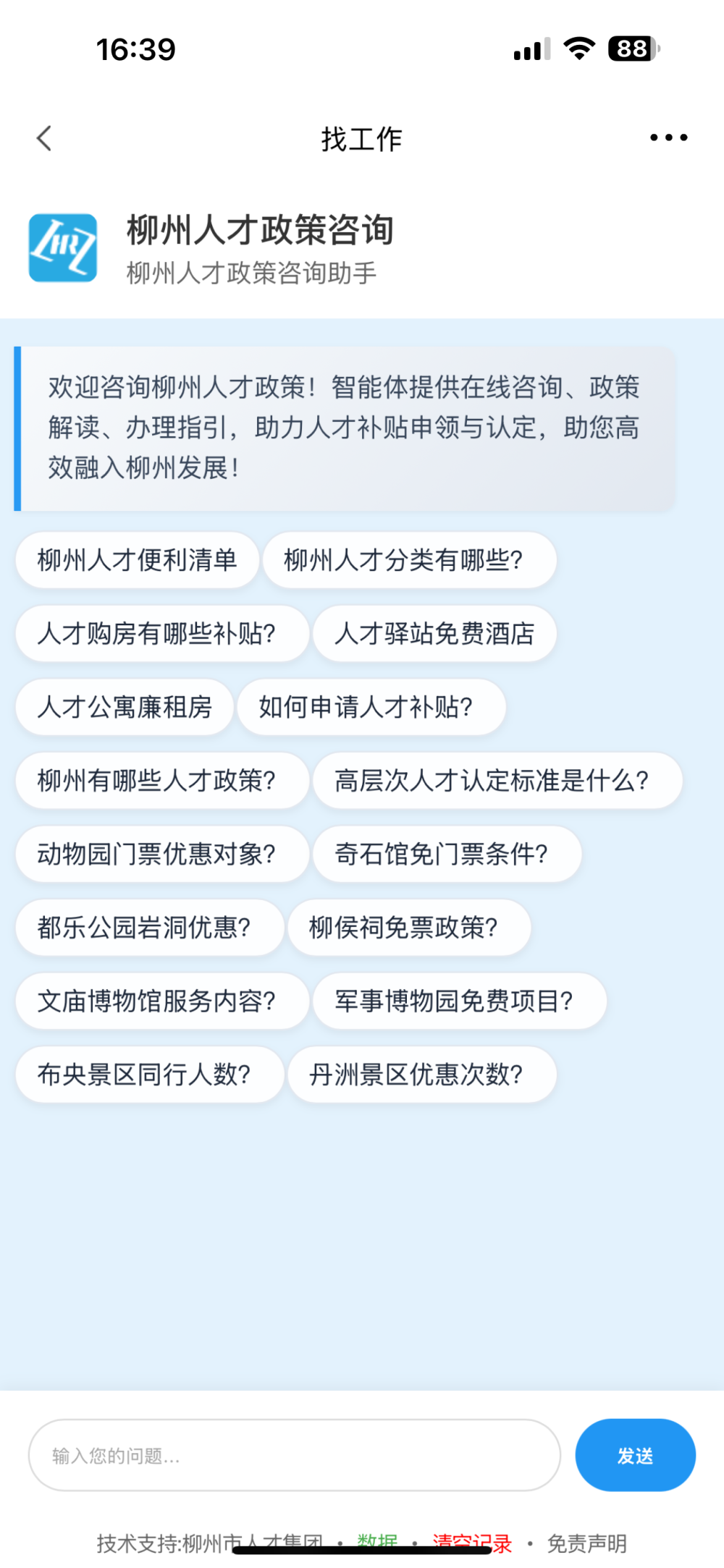This screenshot has width=724, height=1568.
Task: Ask 柳州人才分类有哪些?
Action: click(410, 560)
